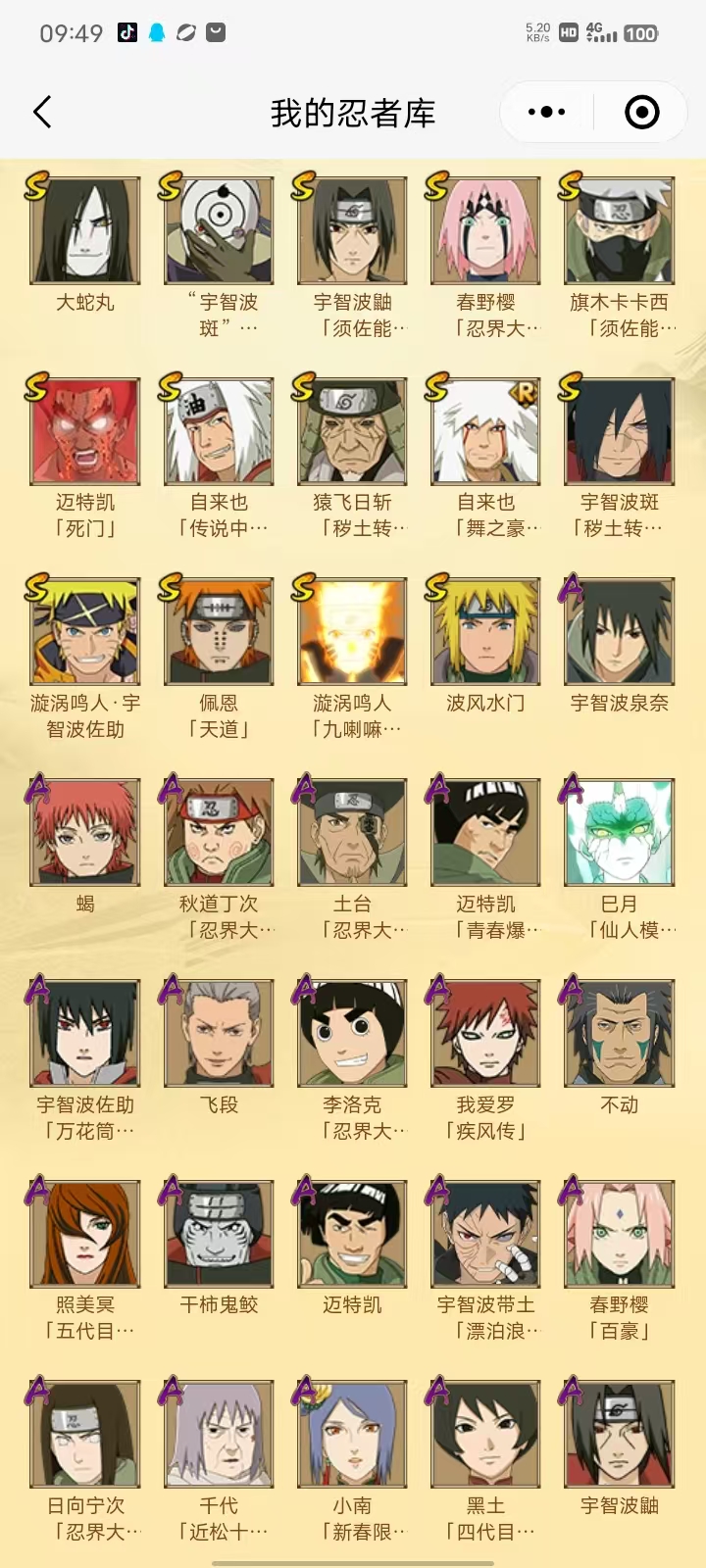The image size is (706, 1568).
Task: Open 黑土「四代目…」ninja tile
Action: 485,1435
